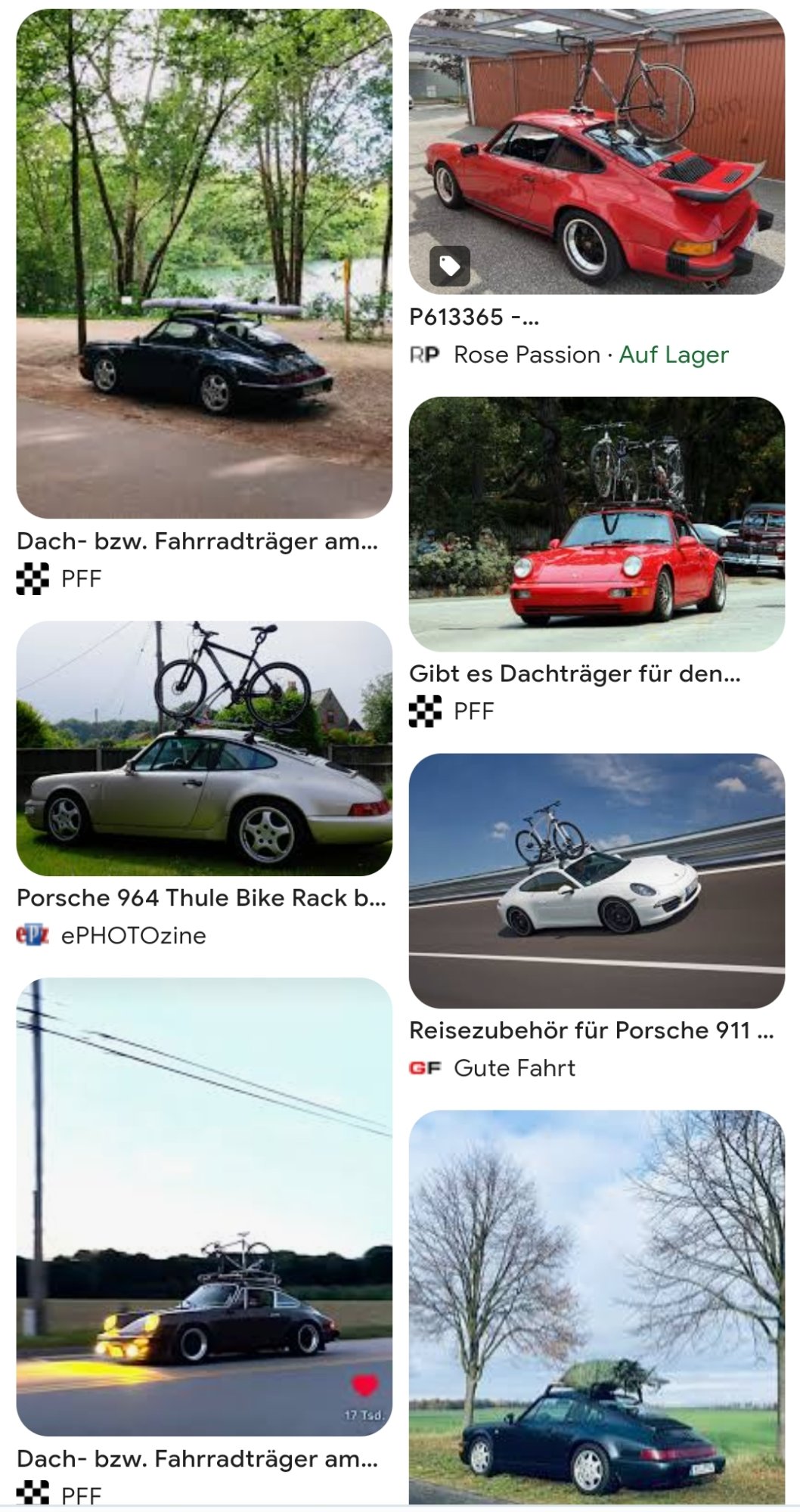Open the black Porsche by the lake image
The image size is (800, 1512).
click(204, 263)
